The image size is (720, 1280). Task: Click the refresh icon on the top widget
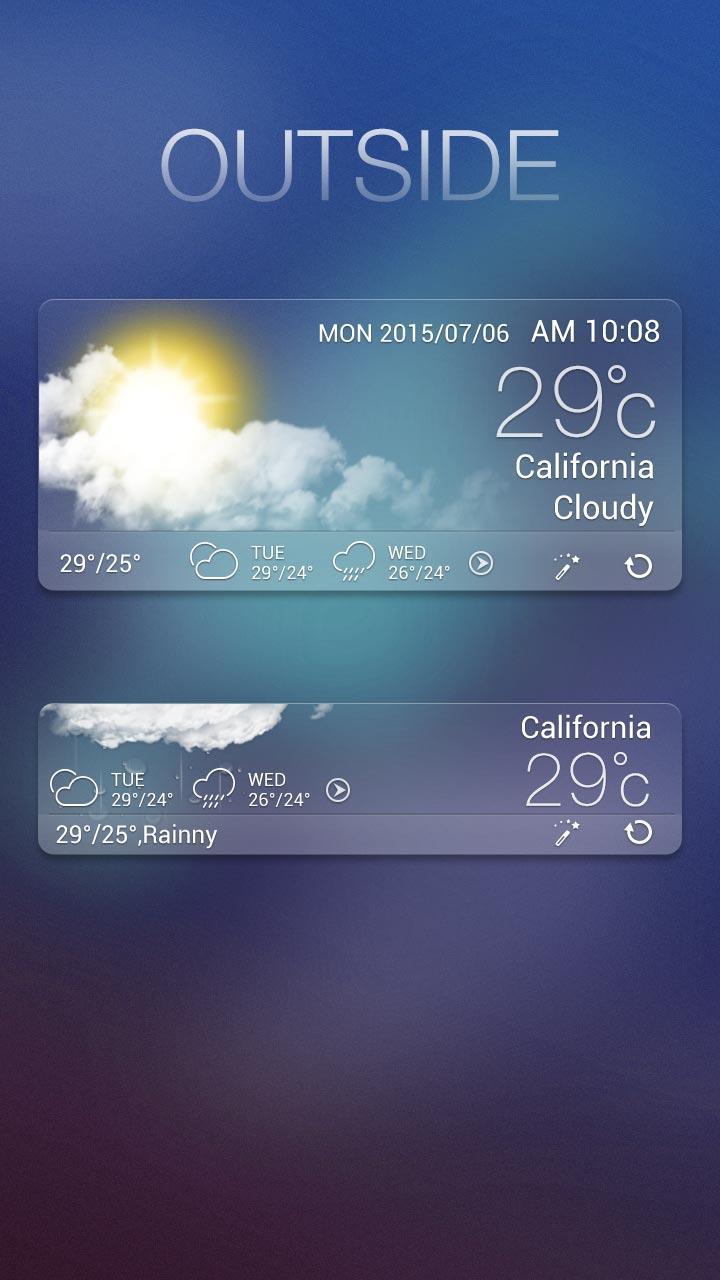pos(639,564)
